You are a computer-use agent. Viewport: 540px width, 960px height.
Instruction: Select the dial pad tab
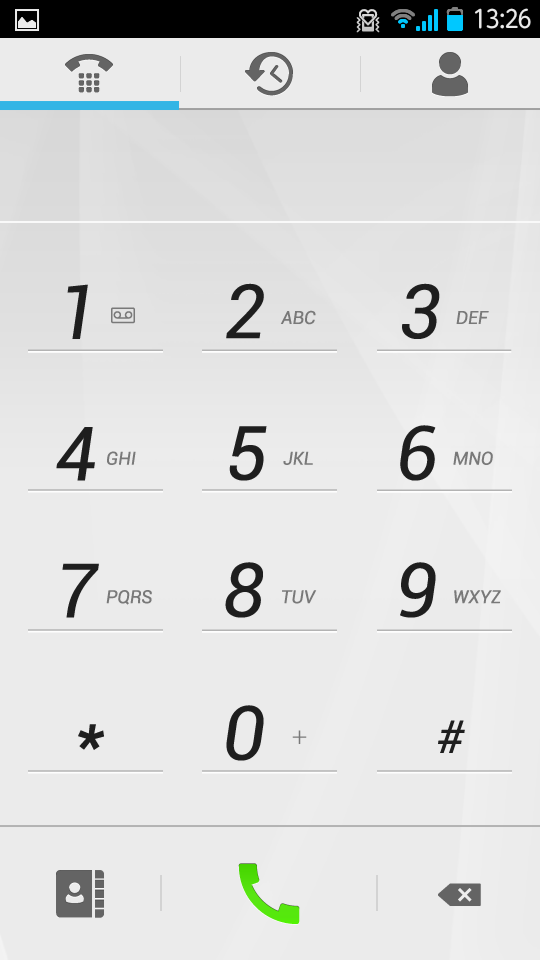pos(89,73)
